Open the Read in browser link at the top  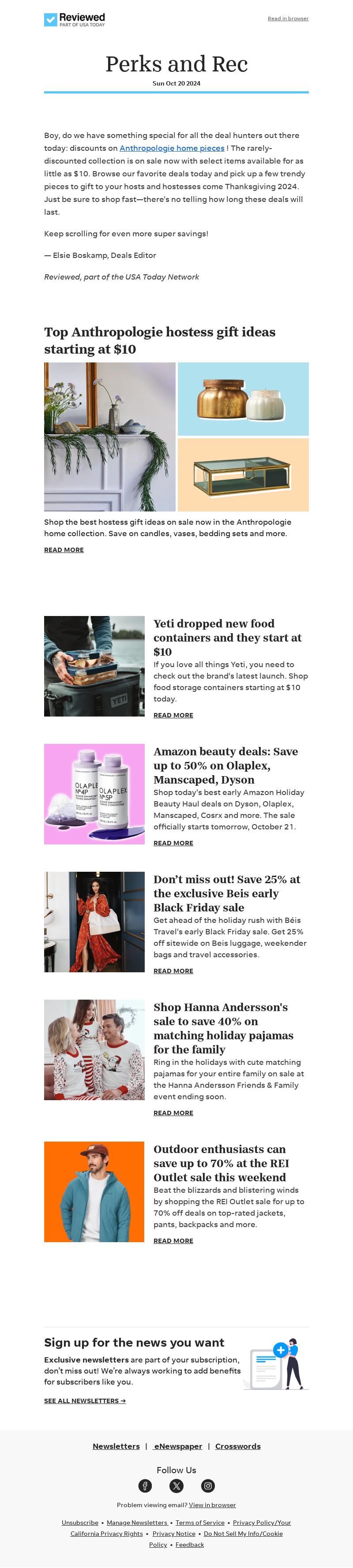288,18
